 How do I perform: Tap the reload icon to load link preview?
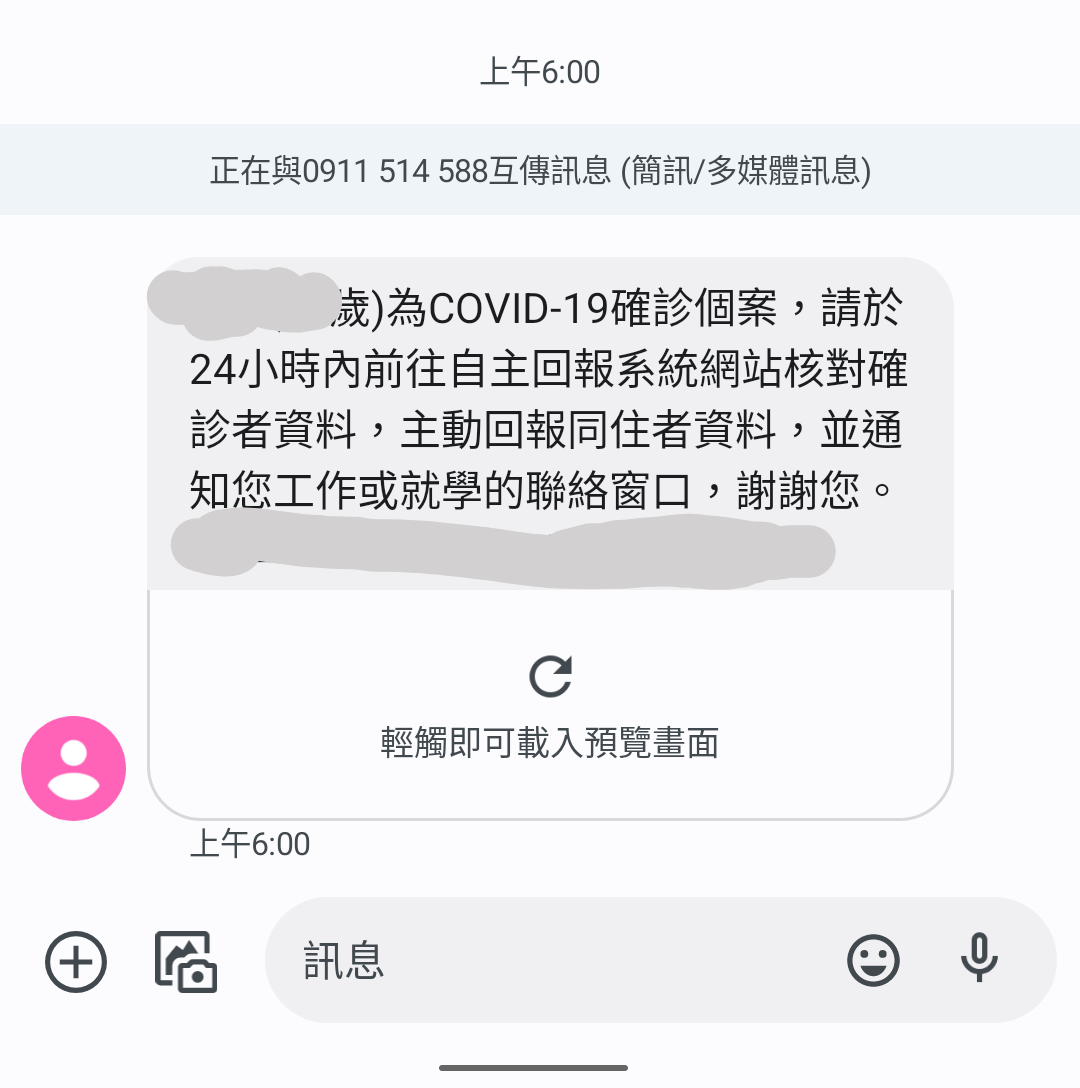pos(550,677)
